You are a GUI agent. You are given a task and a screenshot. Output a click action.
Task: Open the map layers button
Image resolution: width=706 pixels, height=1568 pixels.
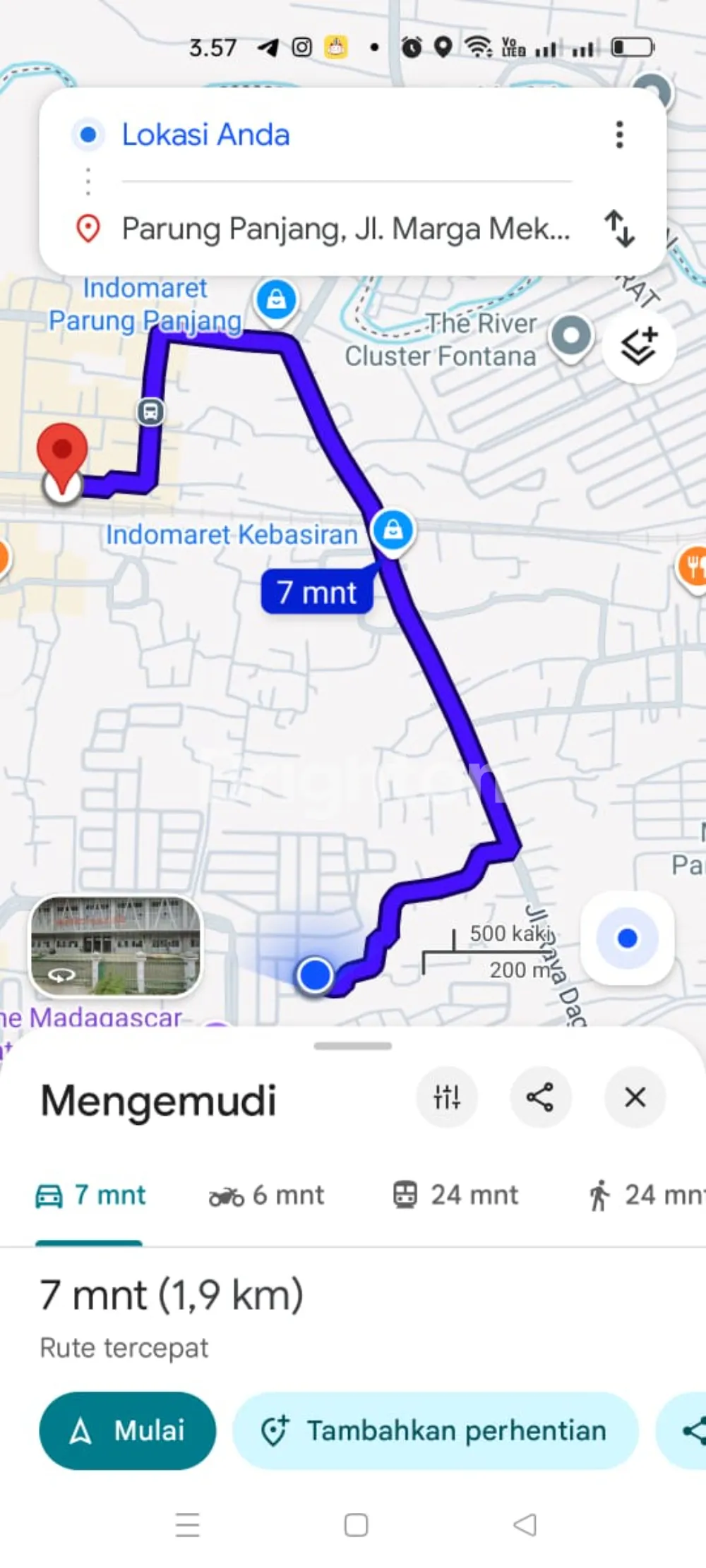[x=638, y=346]
